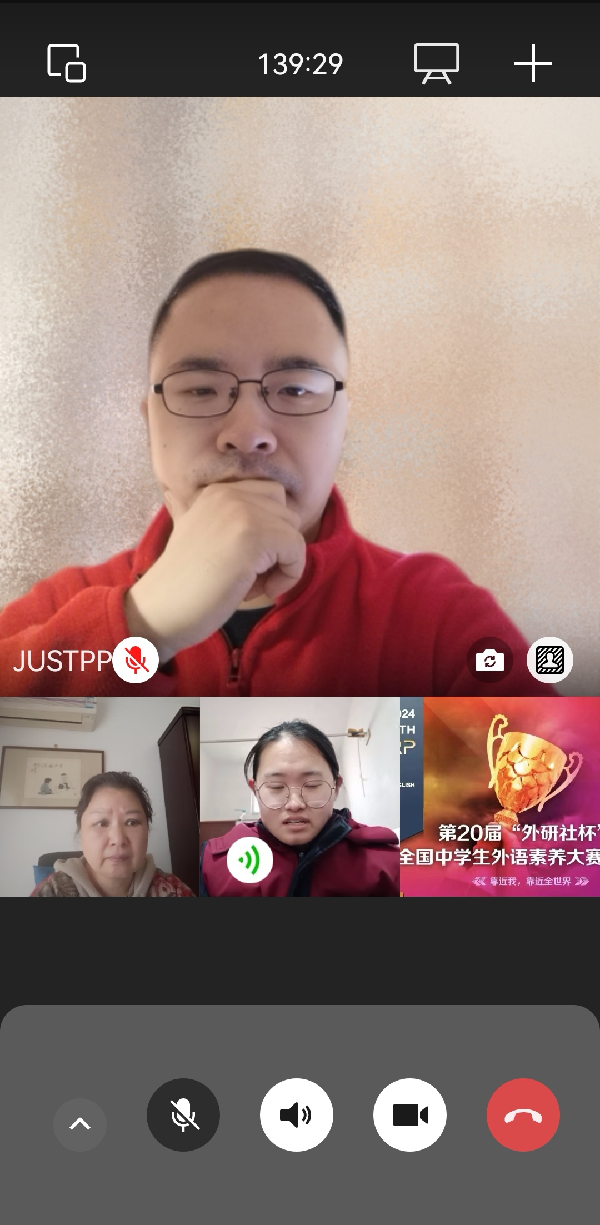Start screen sharing
The width and height of the screenshot is (600, 1225).
tap(436, 63)
